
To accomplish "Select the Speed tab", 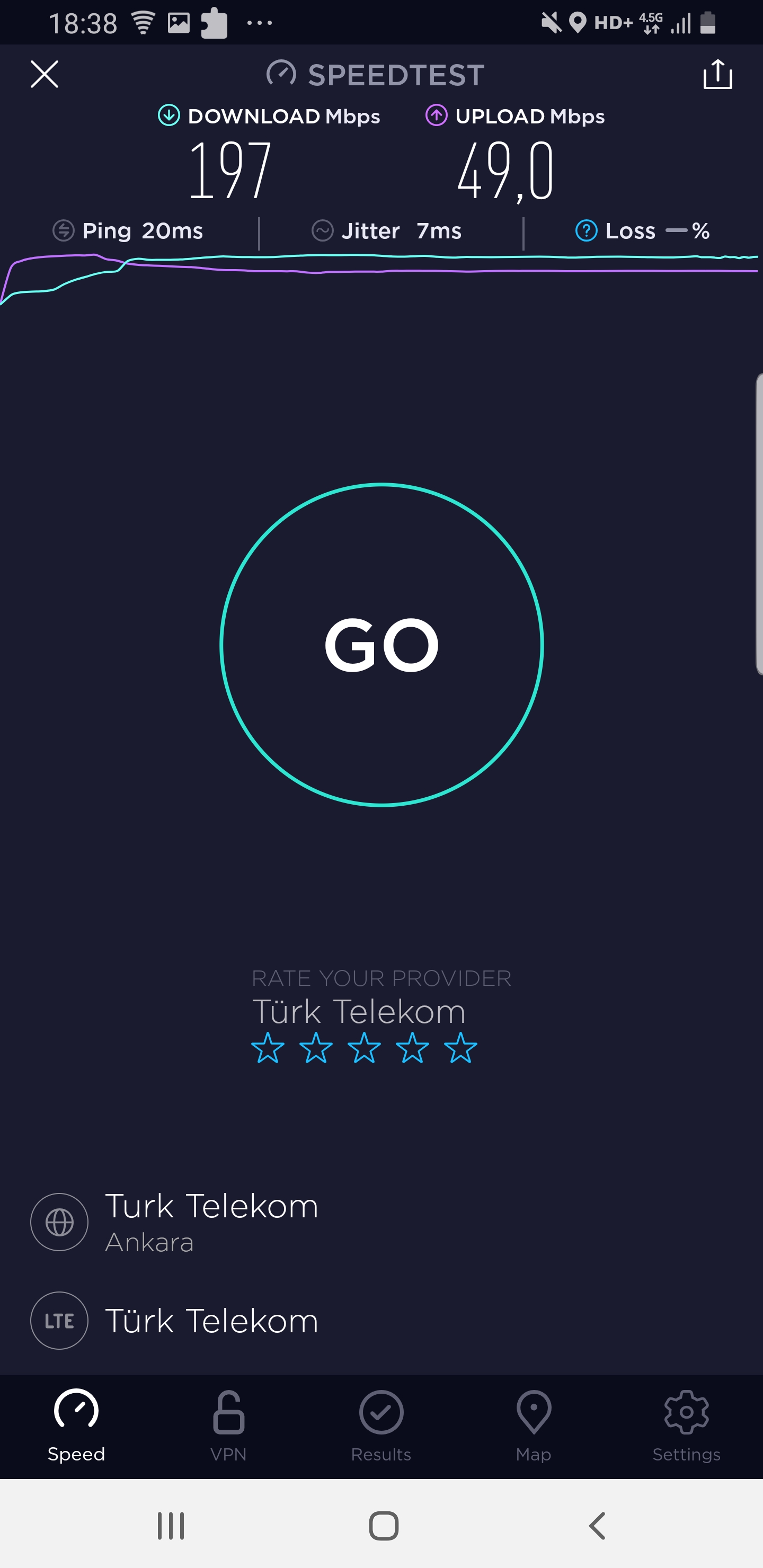I will [x=76, y=1426].
